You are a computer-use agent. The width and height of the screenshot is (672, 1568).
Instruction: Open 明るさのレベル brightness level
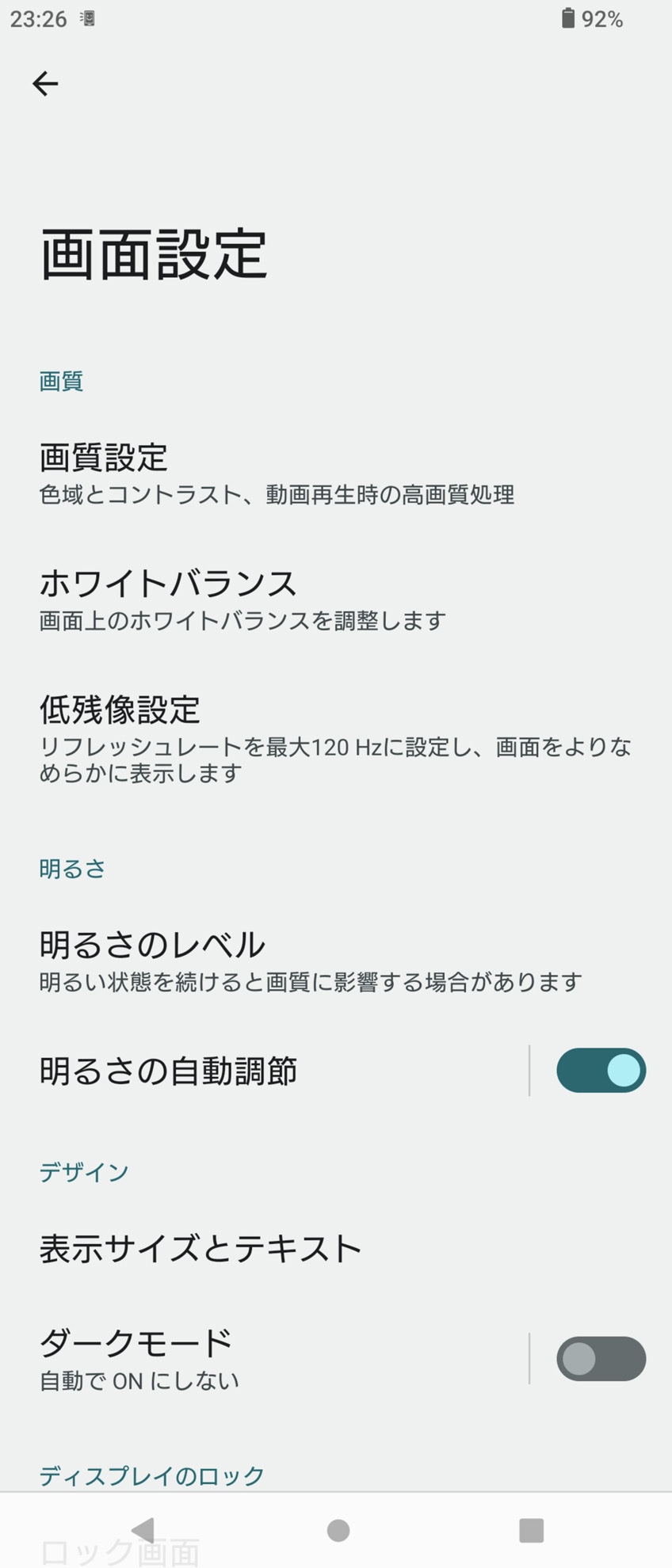click(311, 961)
